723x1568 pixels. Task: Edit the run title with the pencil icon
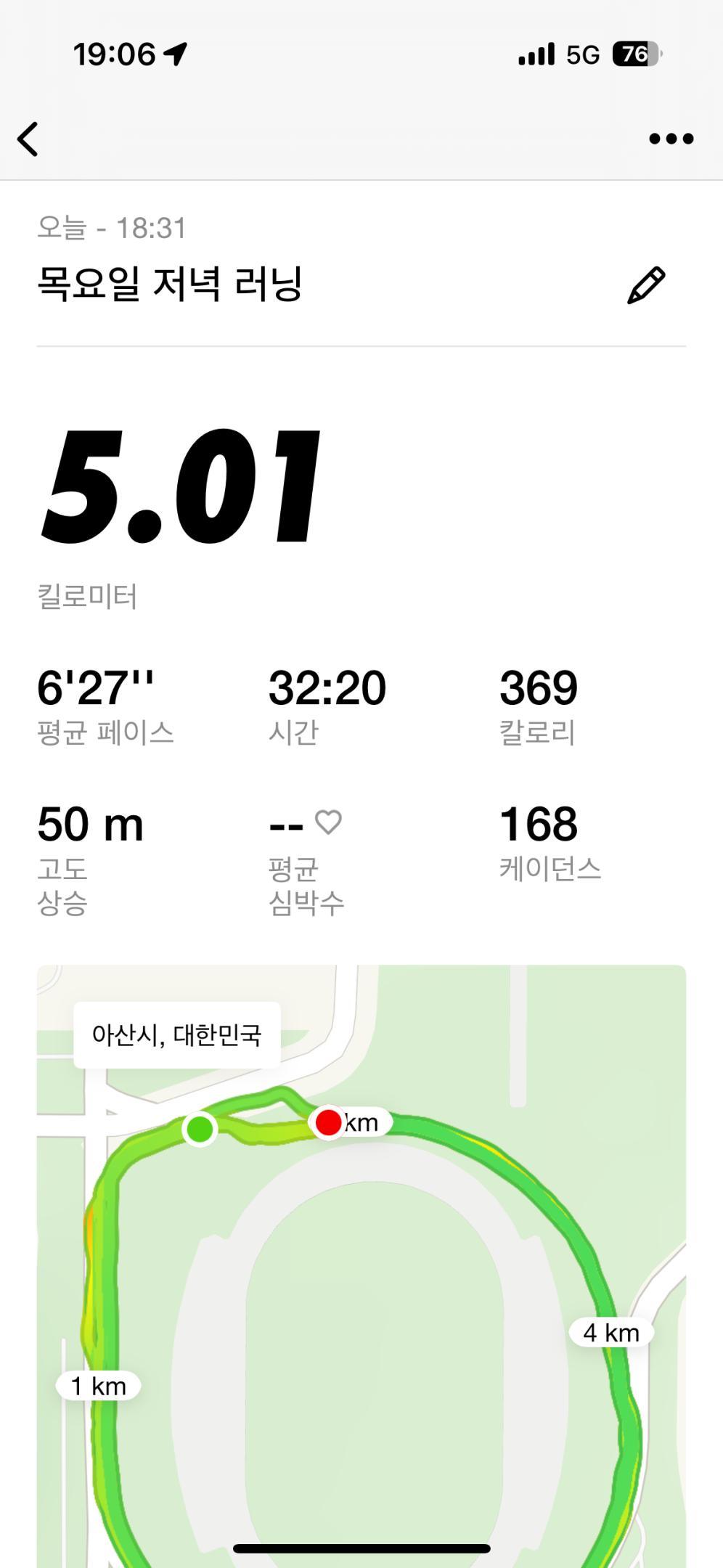pos(645,285)
